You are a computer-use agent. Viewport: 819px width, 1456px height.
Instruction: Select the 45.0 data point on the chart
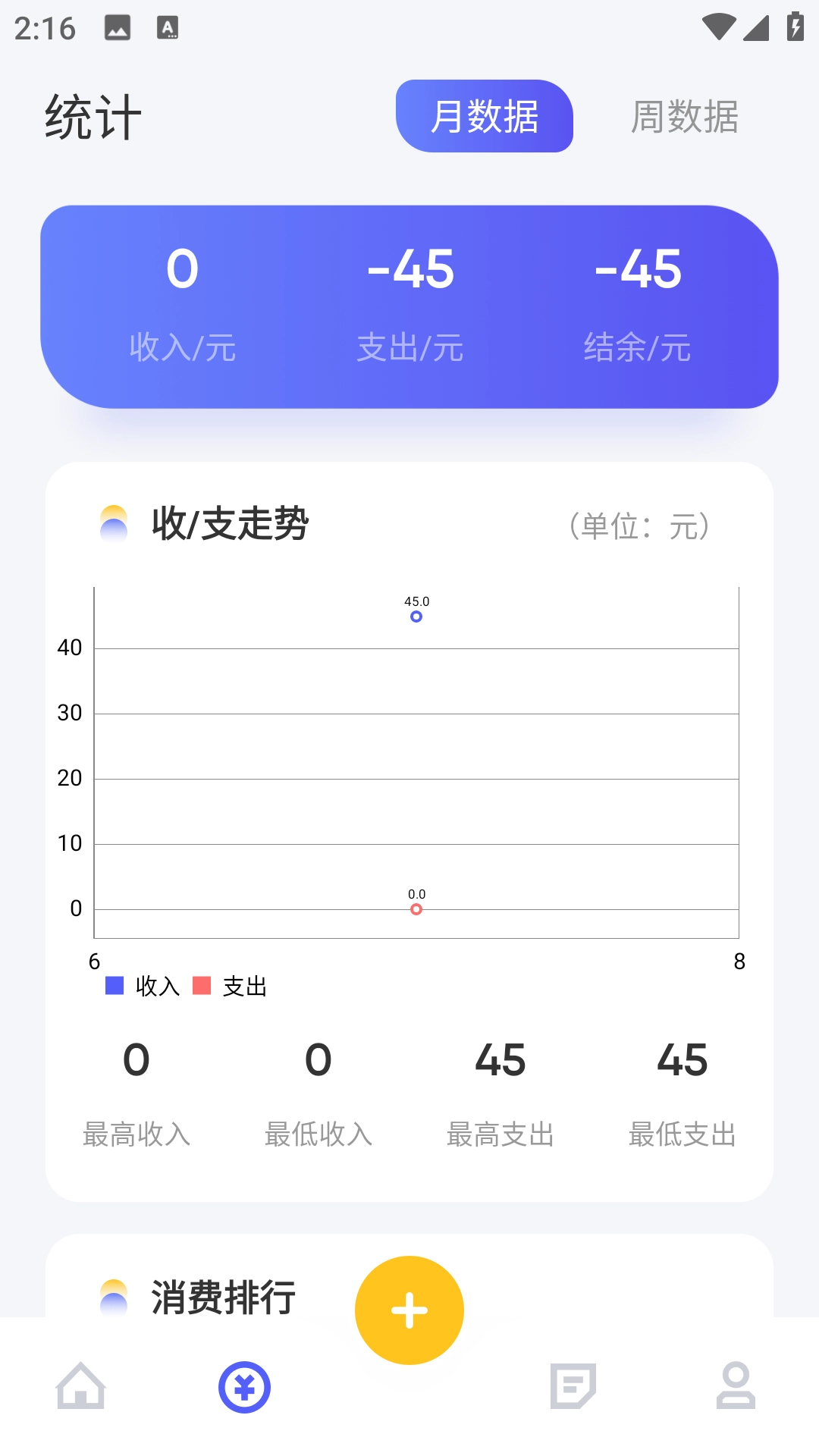click(x=416, y=618)
